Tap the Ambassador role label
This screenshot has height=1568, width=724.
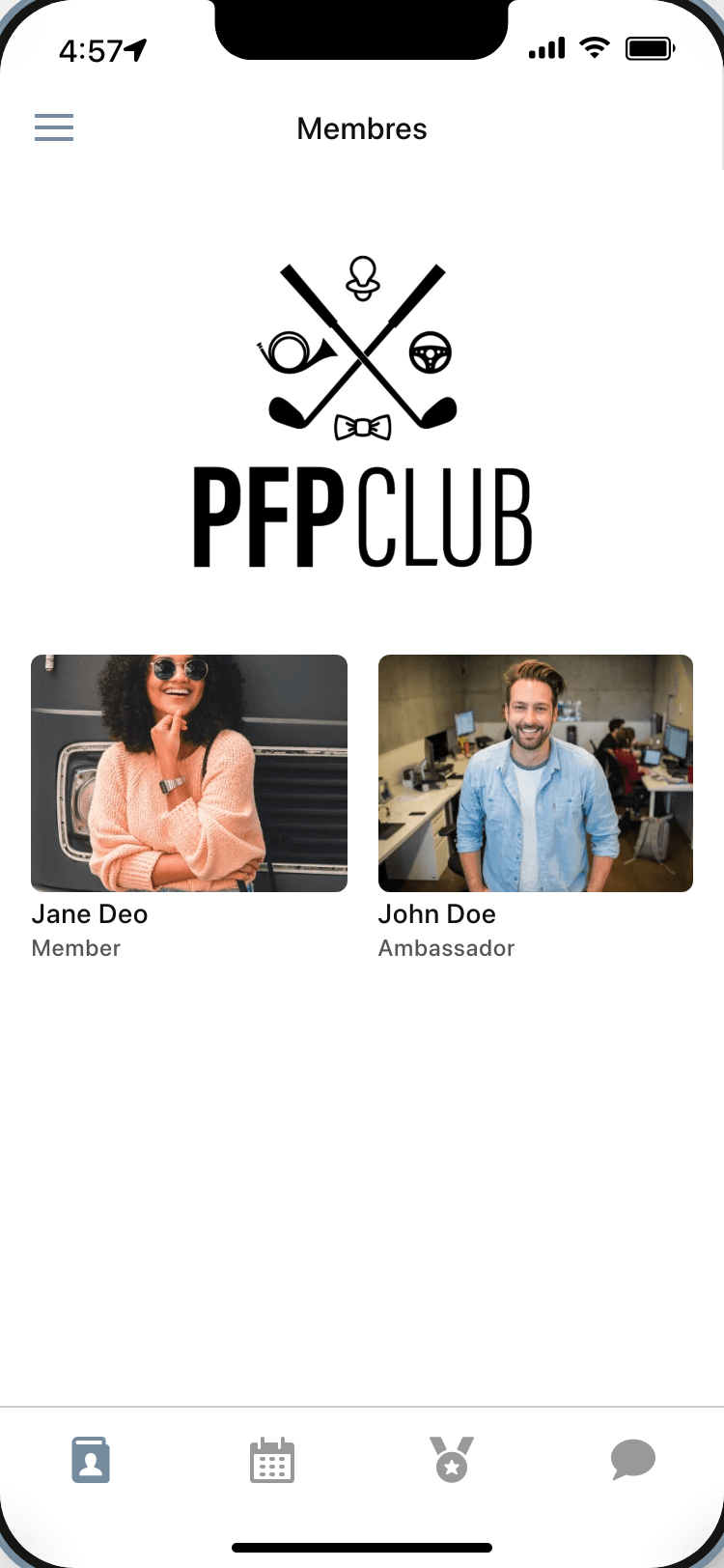[446, 947]
